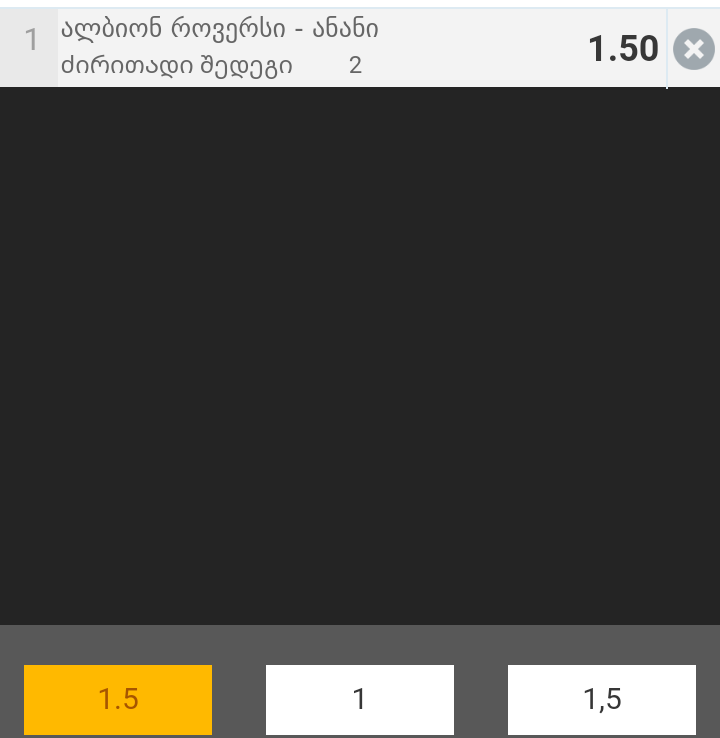Image resolution: width=720 pixels, height=738 pixels.
Task: Choose the stake amount 1
Action: point(360,699)
